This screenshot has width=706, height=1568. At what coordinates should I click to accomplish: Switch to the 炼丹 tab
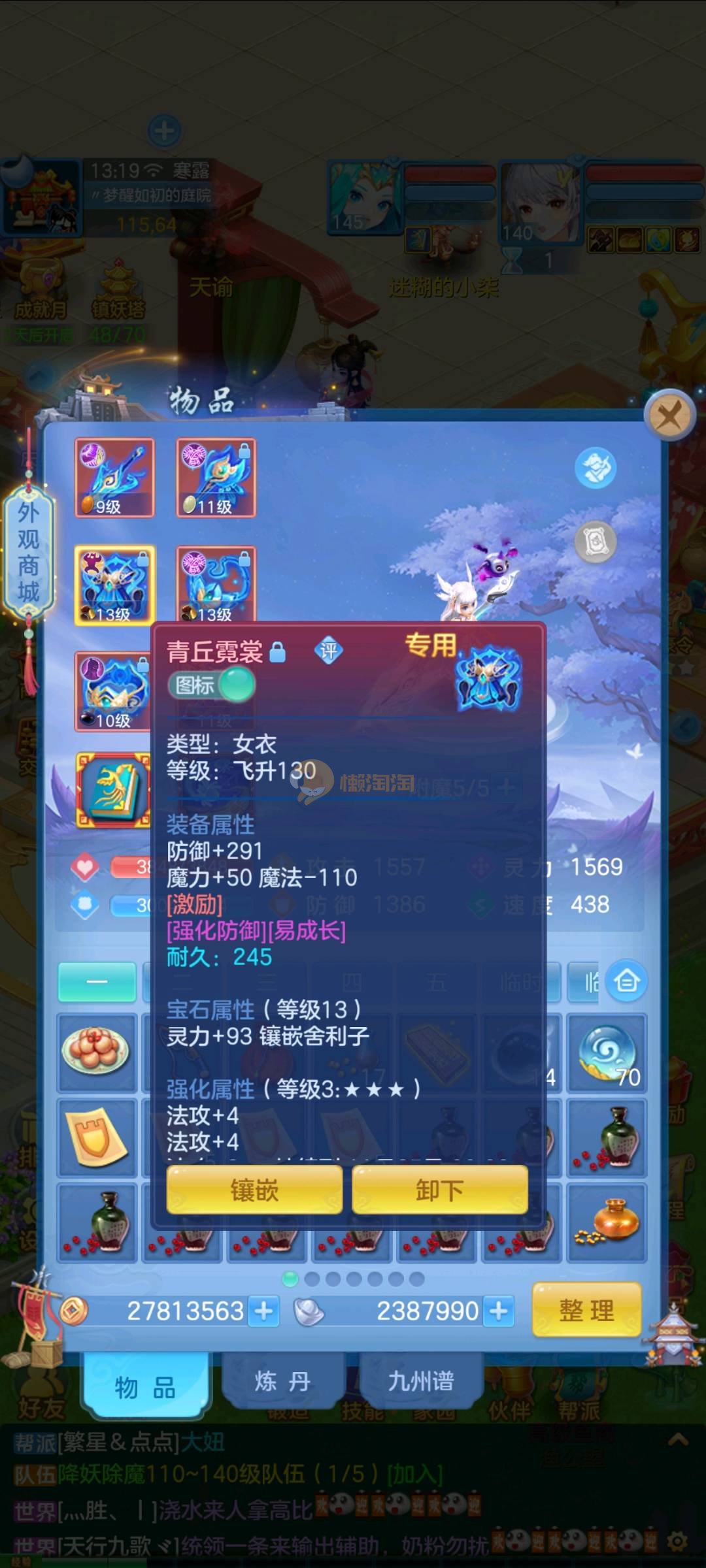click(282, 1381)
